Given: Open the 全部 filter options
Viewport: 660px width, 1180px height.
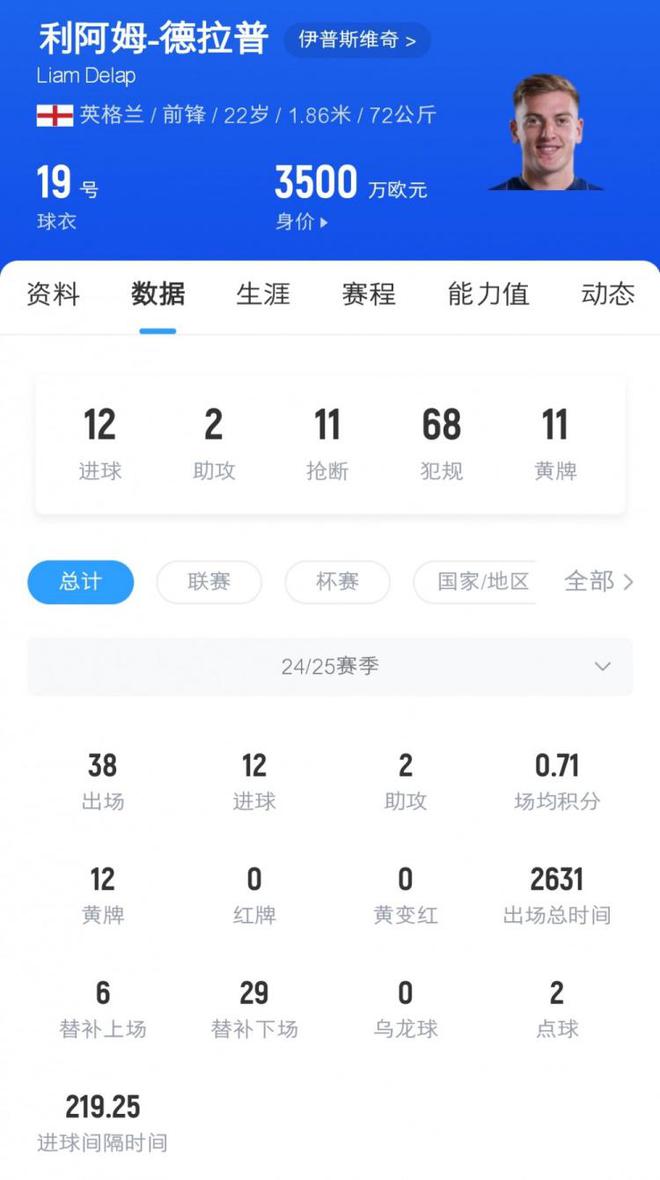Looking at the screenshot, I should [x=598, y=582].
